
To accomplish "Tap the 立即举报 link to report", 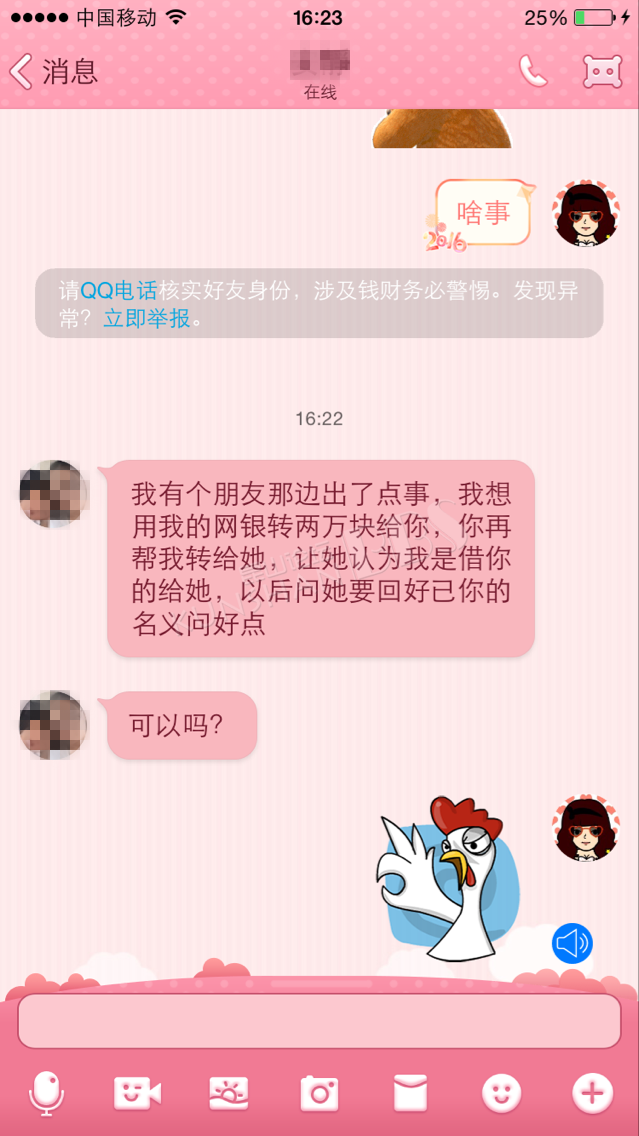I will coord(147,320).
